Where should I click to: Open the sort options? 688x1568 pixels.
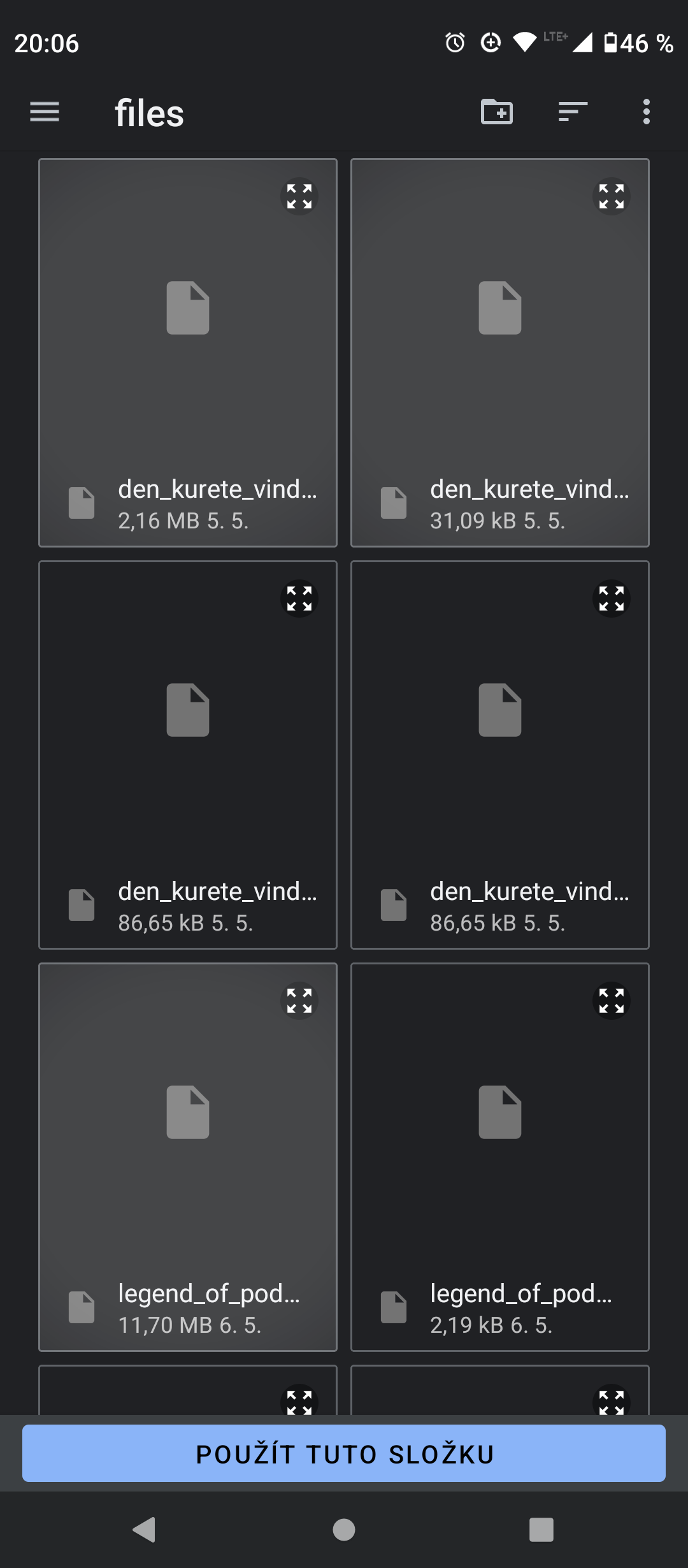[573, 112]
